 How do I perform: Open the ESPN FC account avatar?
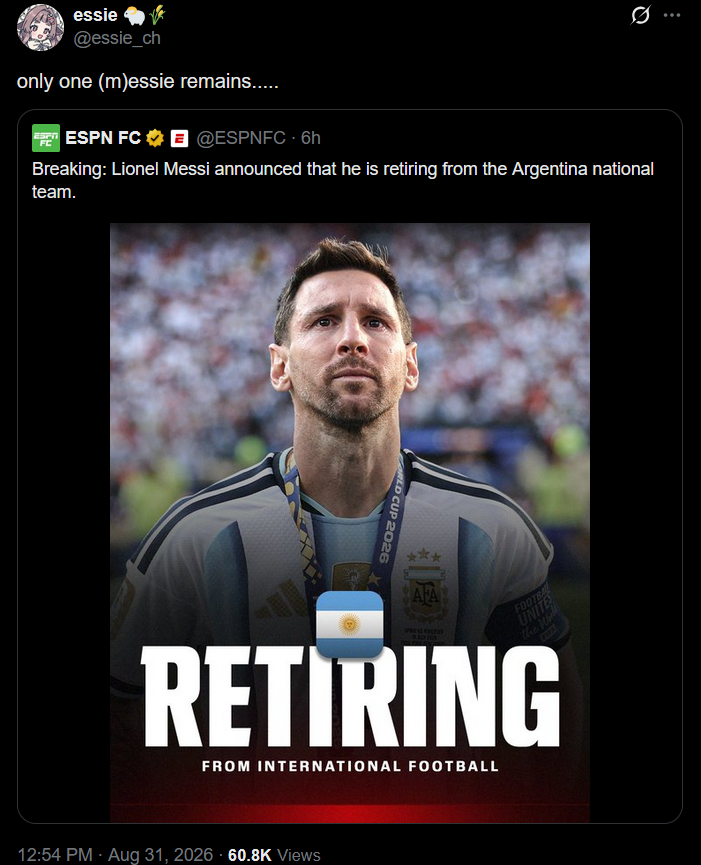click(x=46, y=138)
